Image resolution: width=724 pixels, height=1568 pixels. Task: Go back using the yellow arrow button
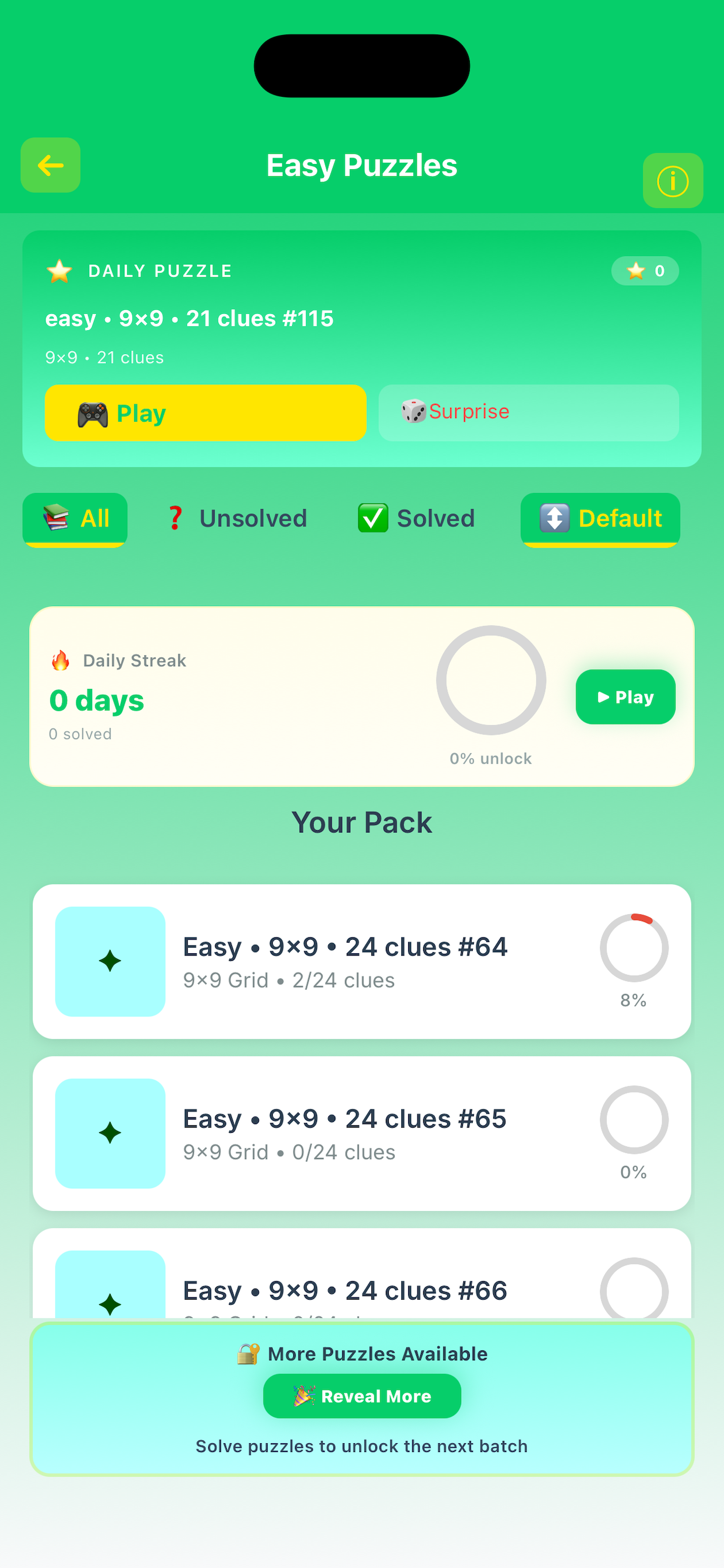point(51,165)
